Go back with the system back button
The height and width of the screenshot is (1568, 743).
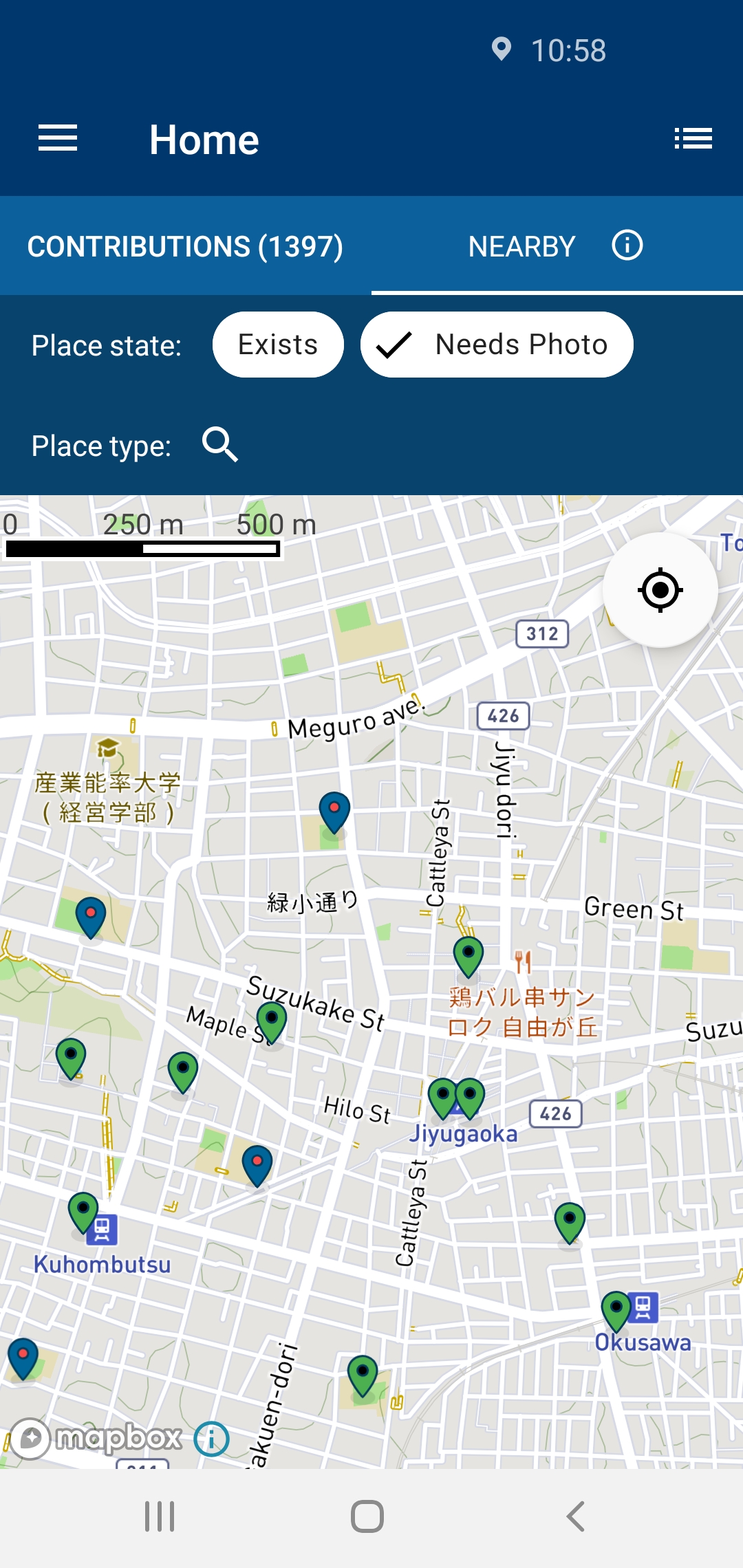(575, 1516)
